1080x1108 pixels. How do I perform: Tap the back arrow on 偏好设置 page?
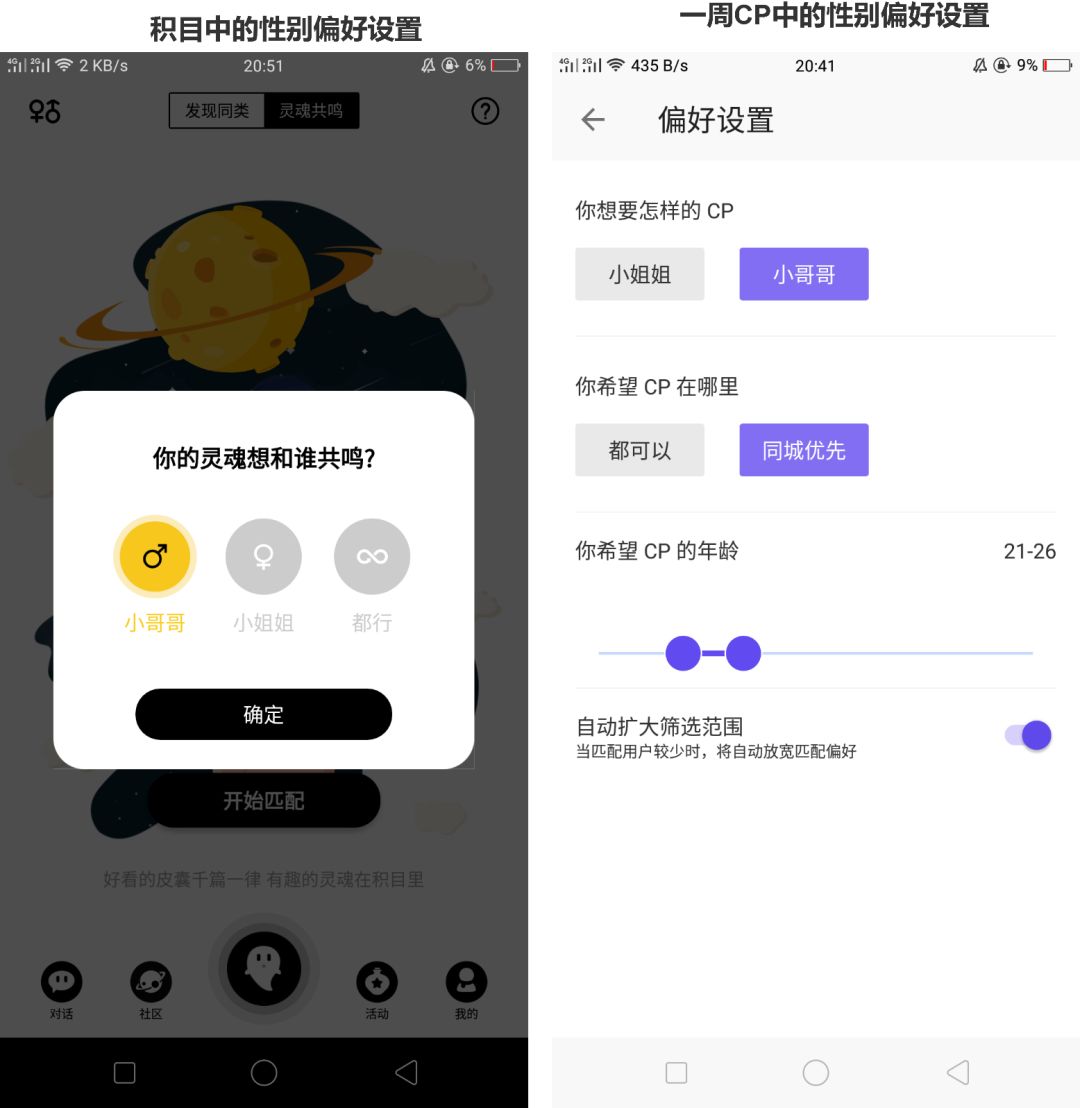pyautogui.click(x=592, y=119)
